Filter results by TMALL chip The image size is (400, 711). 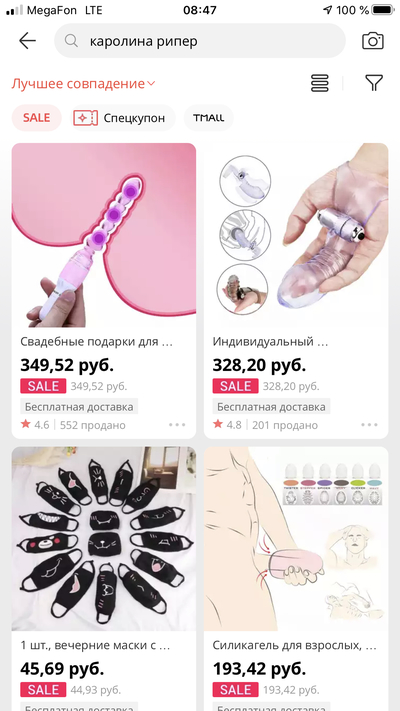(209, 118)
